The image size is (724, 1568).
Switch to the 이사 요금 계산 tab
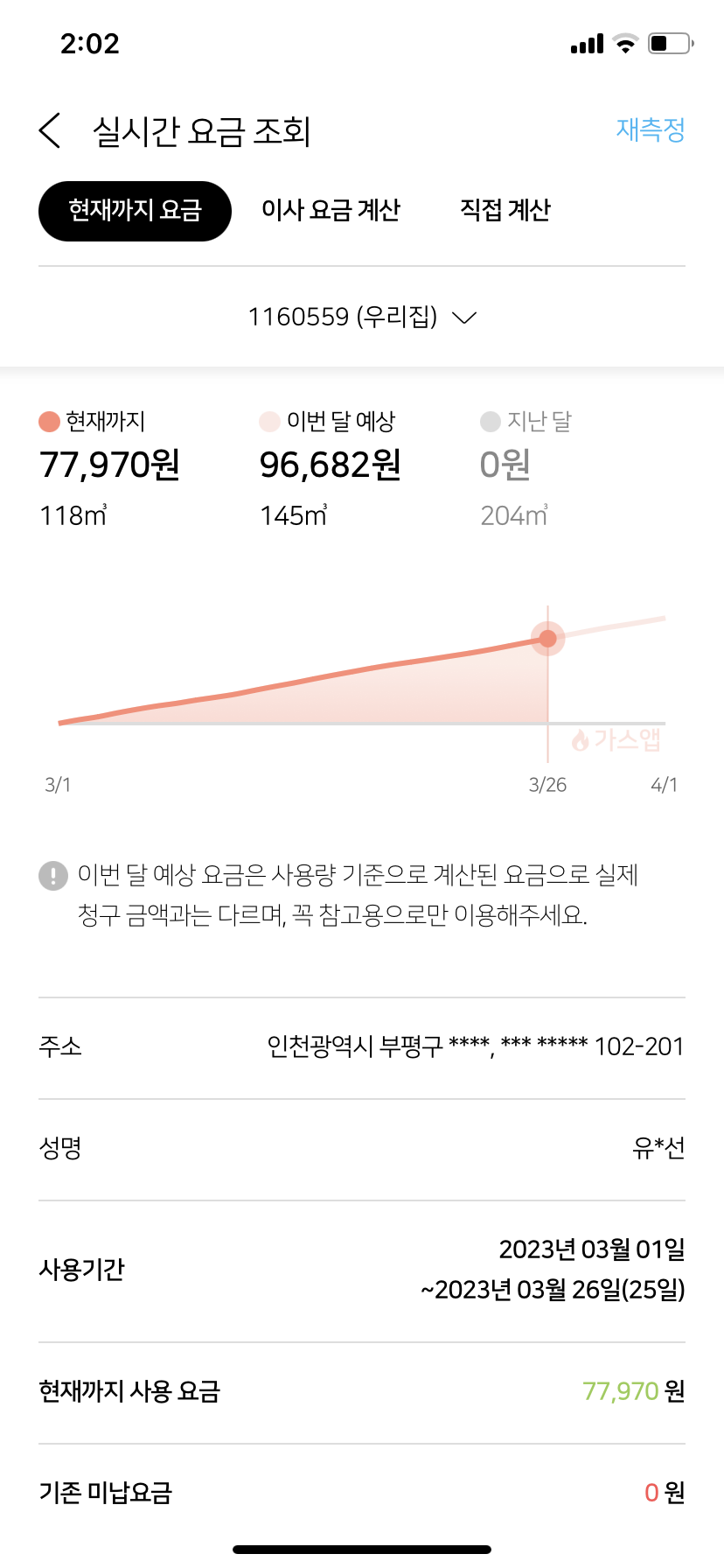click(331, 211)
